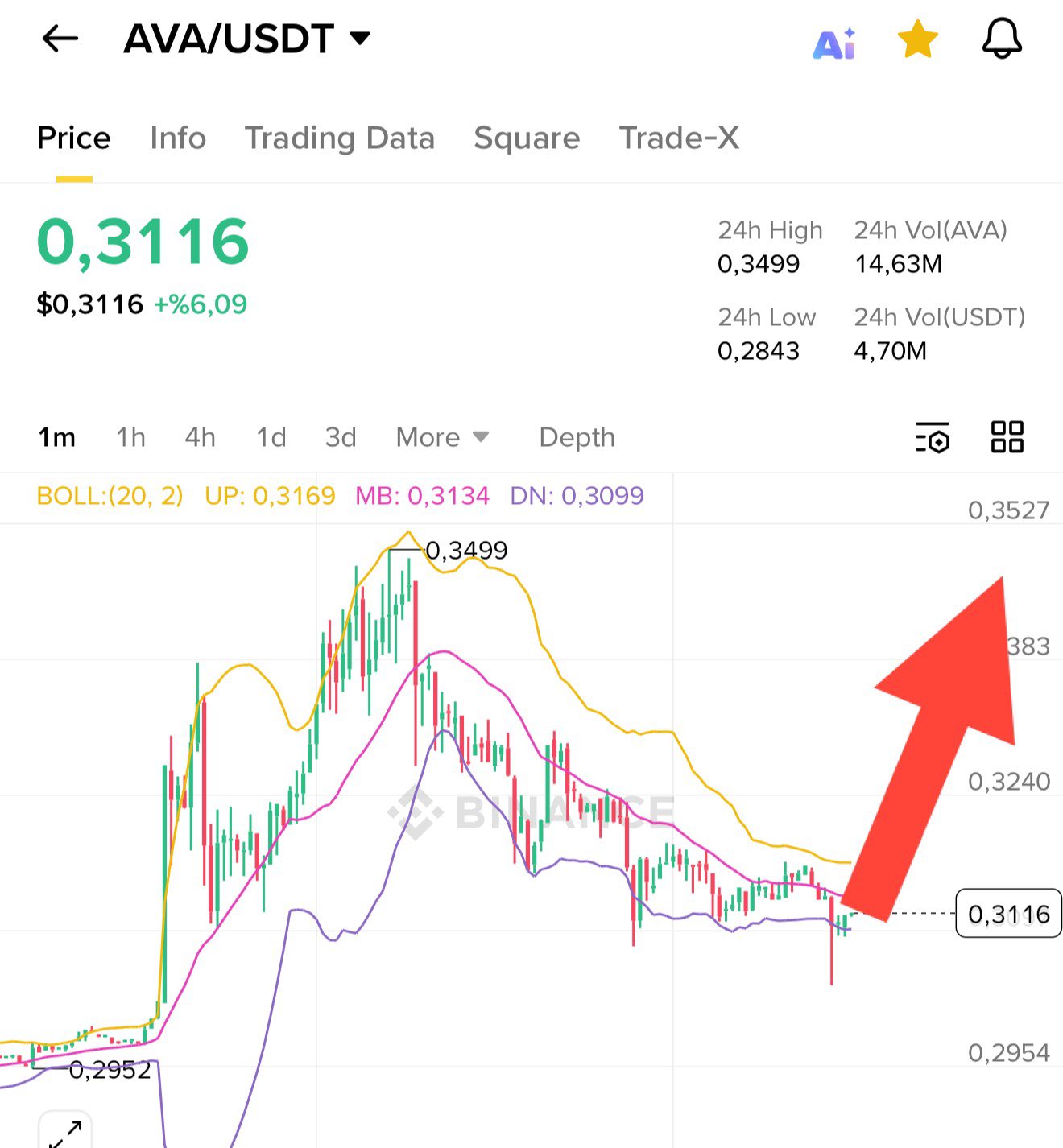Change chart interval to 4h
This screenshot has height=1148, width=1063.
[x=200, y=437]
